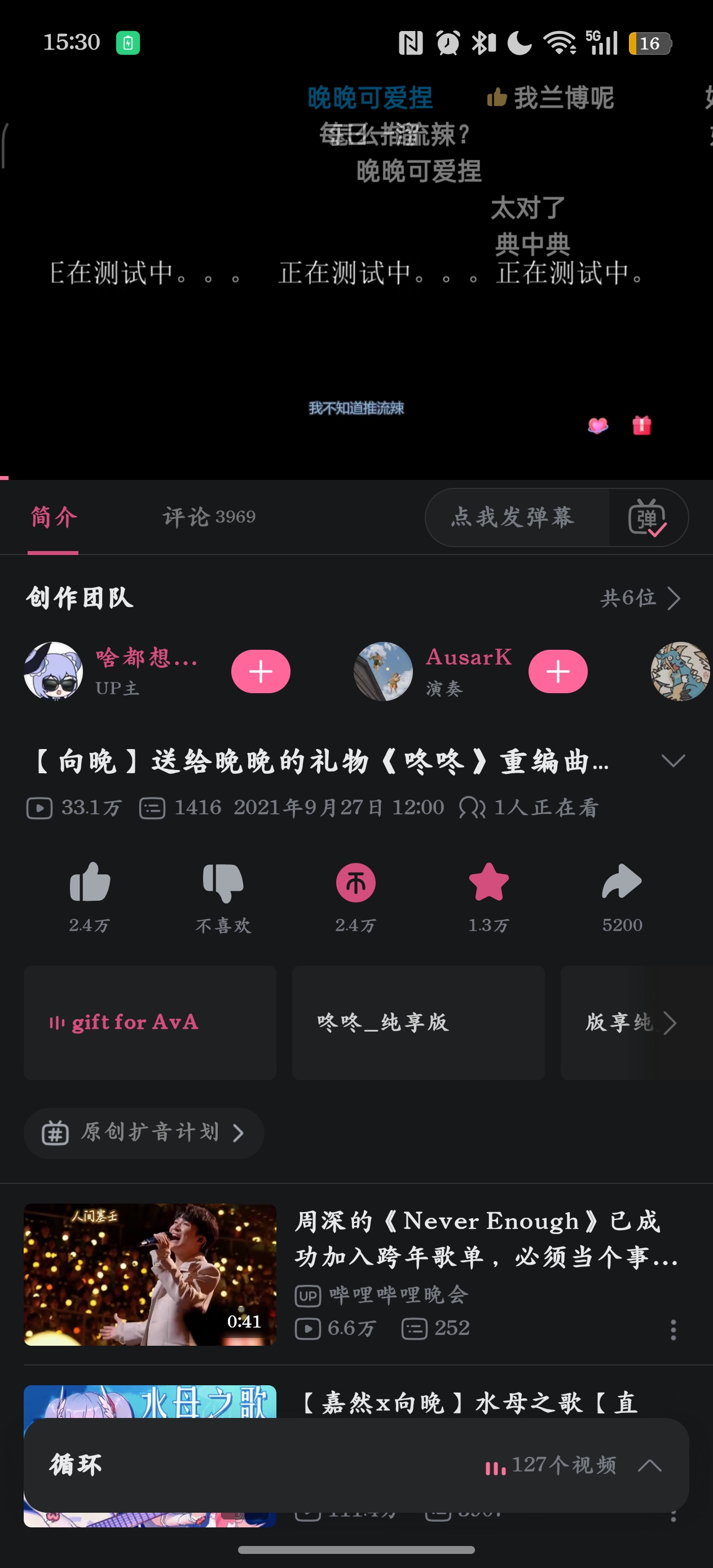Select the 简介 tab
This screenshot has height=1568, width=713.
pos(54,517)
